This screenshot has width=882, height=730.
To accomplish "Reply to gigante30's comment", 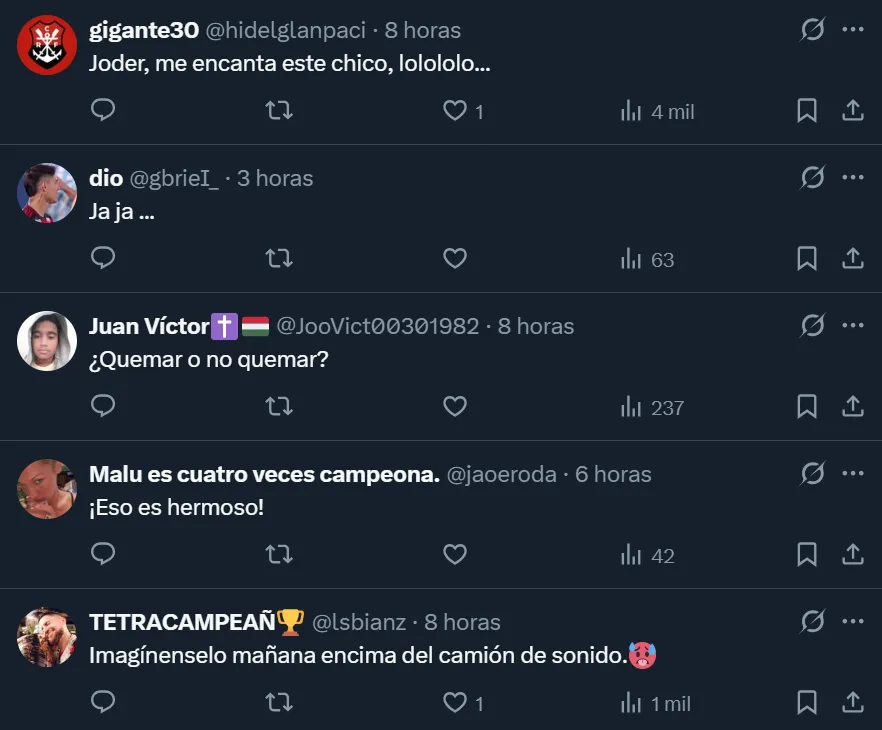I will coord(104,111).
